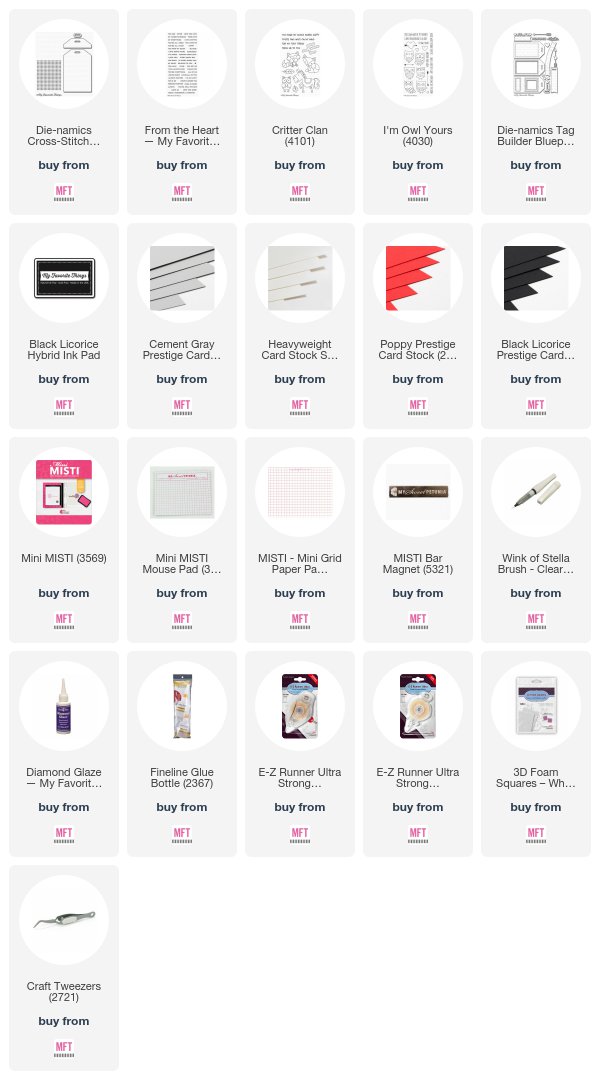Open the Heavyweight Card Stock product
This screenshot has width=600, height=1080.
coord(300,326)
